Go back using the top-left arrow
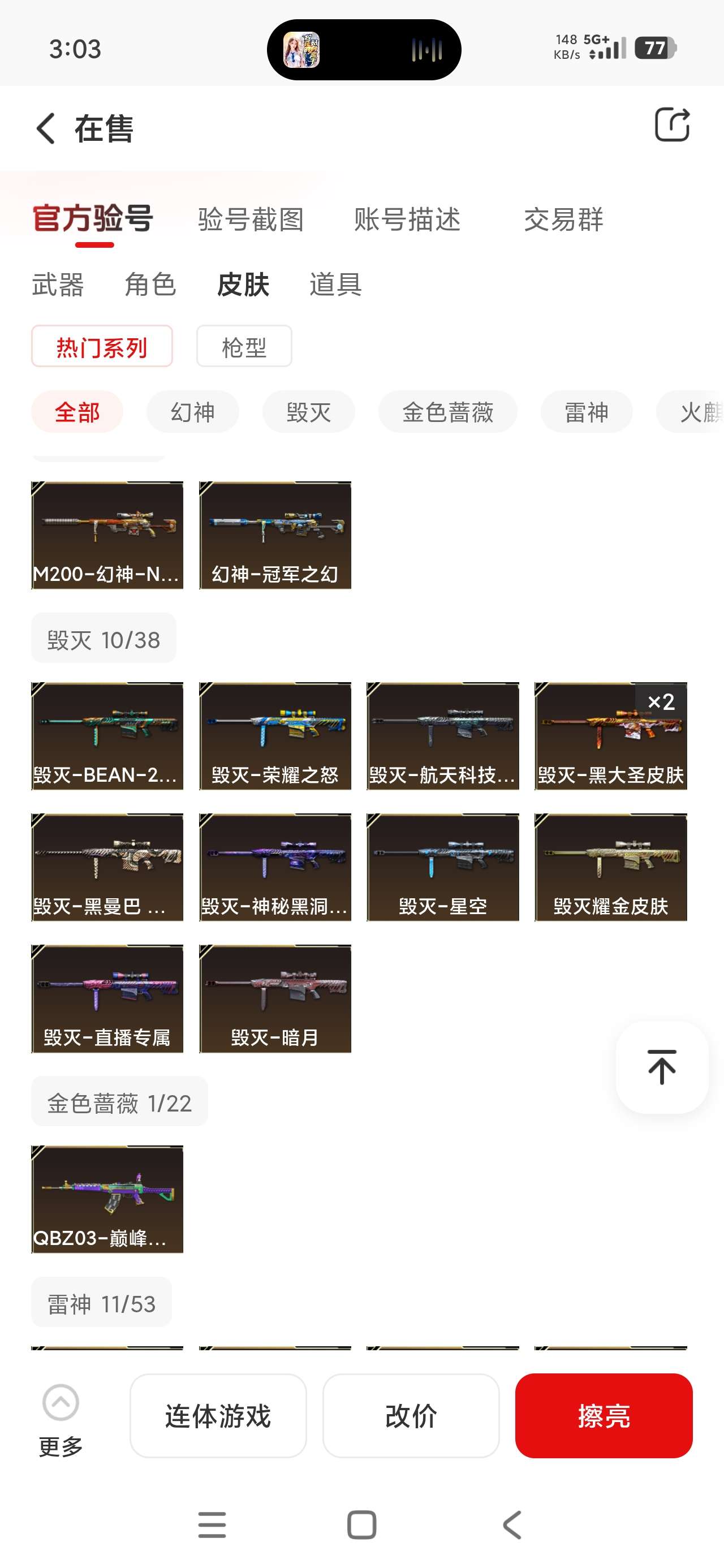 click(x=46, y=128)
